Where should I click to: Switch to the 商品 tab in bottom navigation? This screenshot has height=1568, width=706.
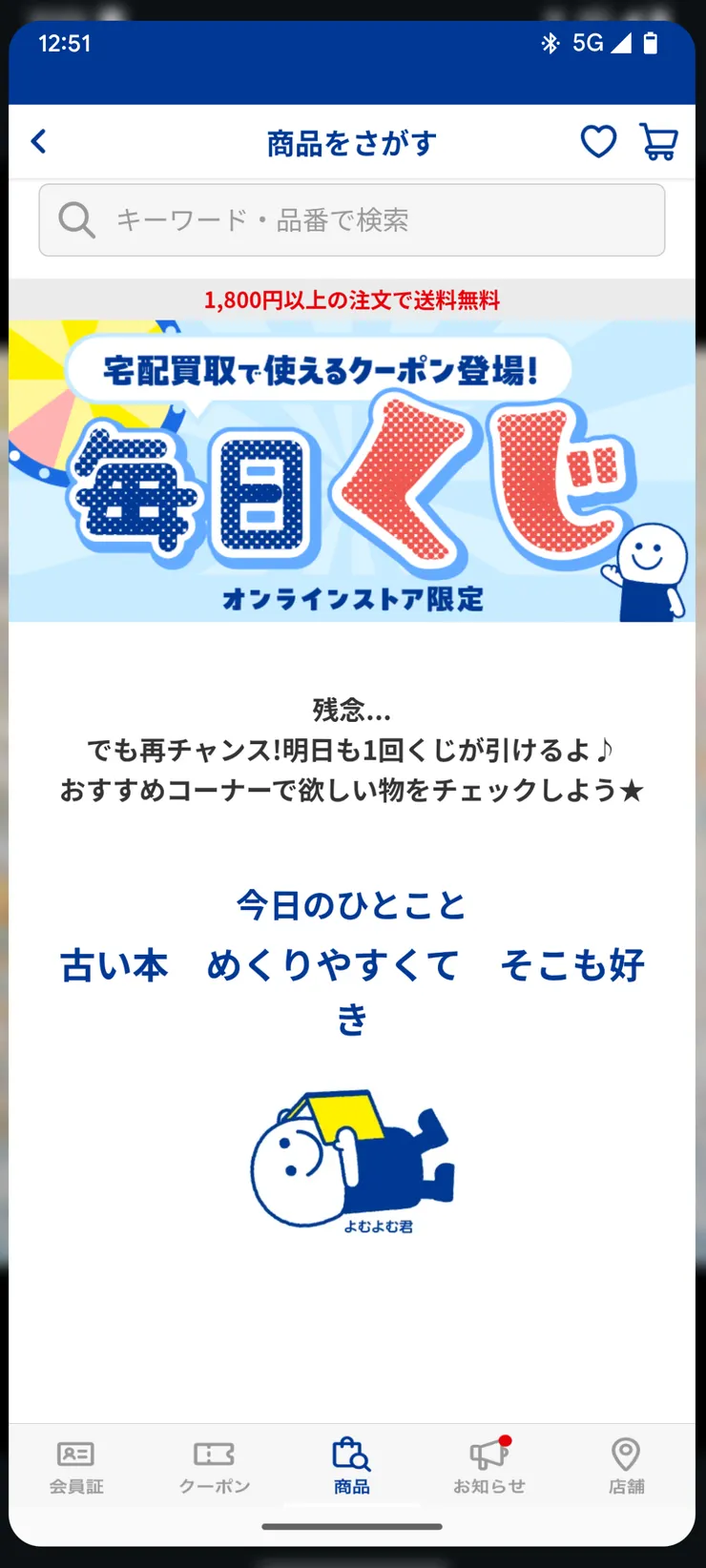[x=350, y=1467]
